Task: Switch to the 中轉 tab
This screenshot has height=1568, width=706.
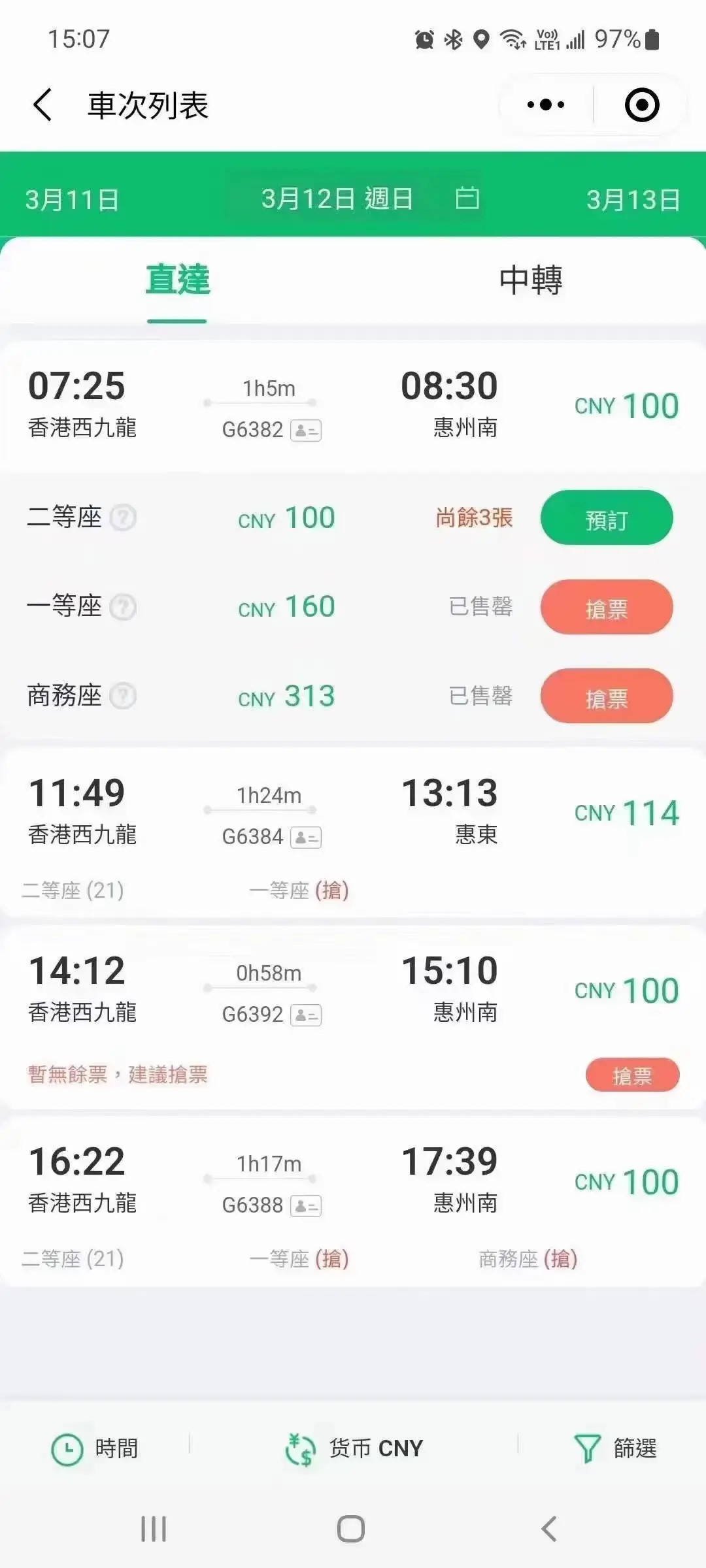Action: pyautogui.click(x=530, y=280)
